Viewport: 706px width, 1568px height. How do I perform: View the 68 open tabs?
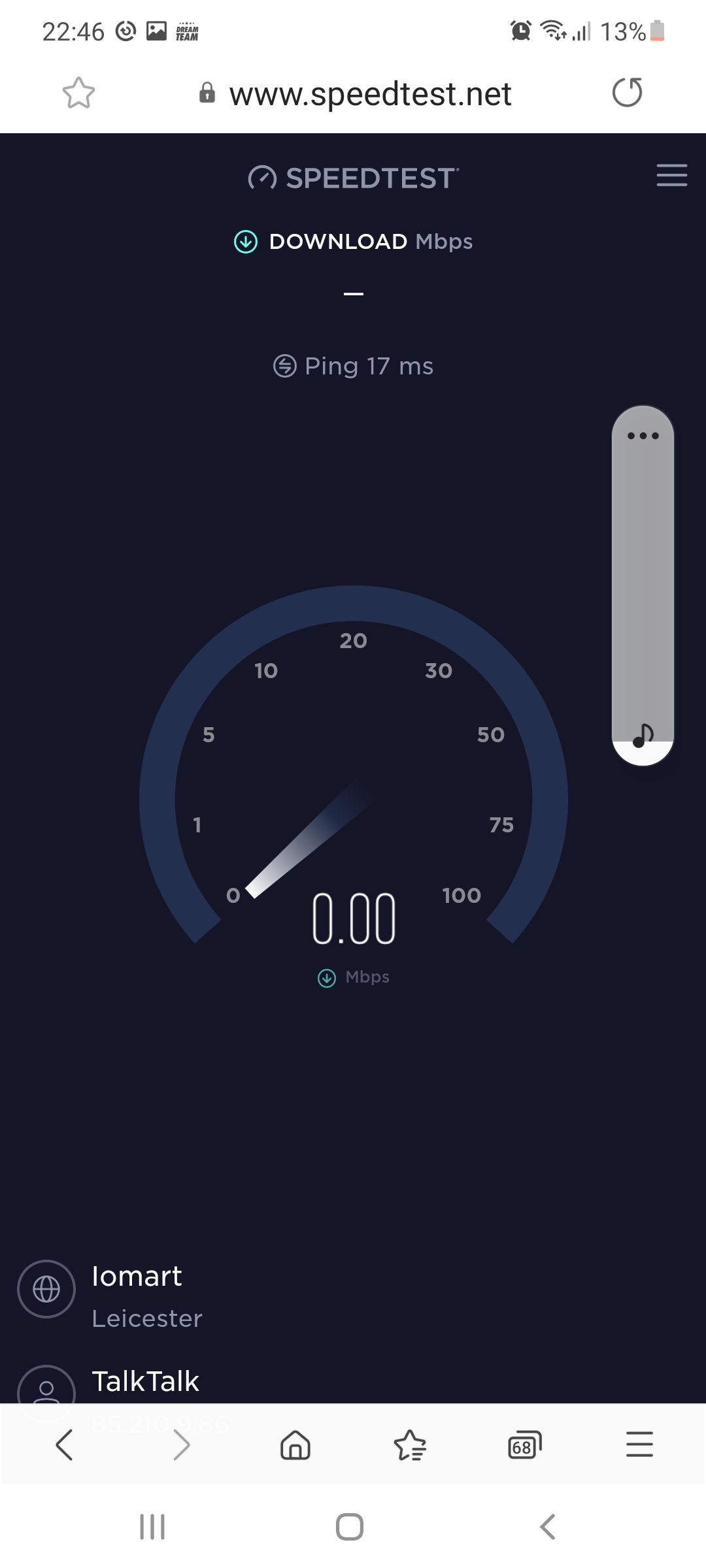[524, 1445]
